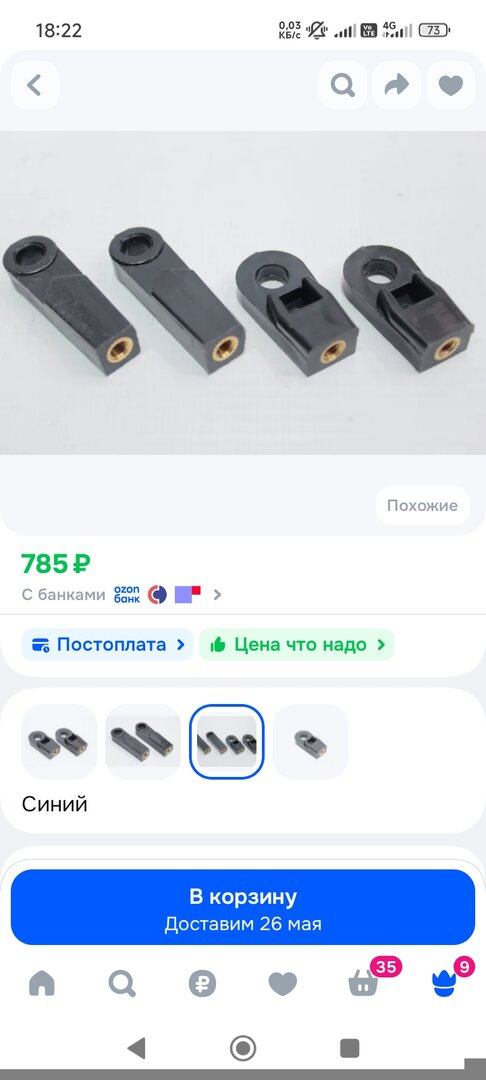Open the ruble finance tab

click(x=202, y=984)
